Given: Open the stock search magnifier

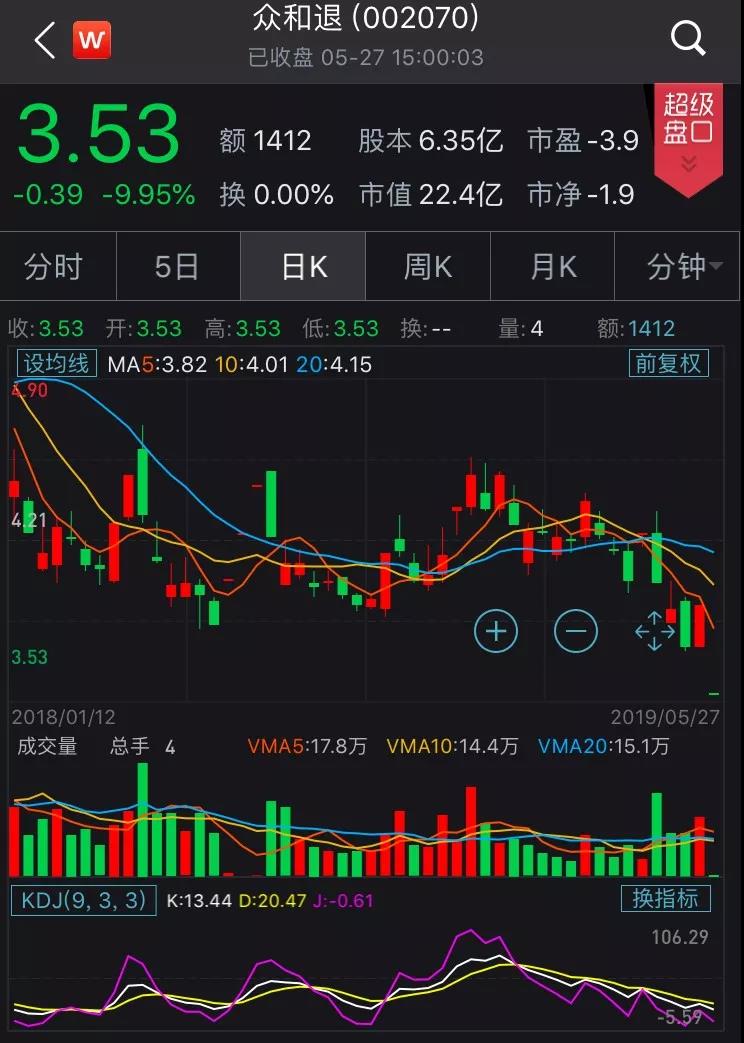Looking at the screenshot, I should (688, 40).
